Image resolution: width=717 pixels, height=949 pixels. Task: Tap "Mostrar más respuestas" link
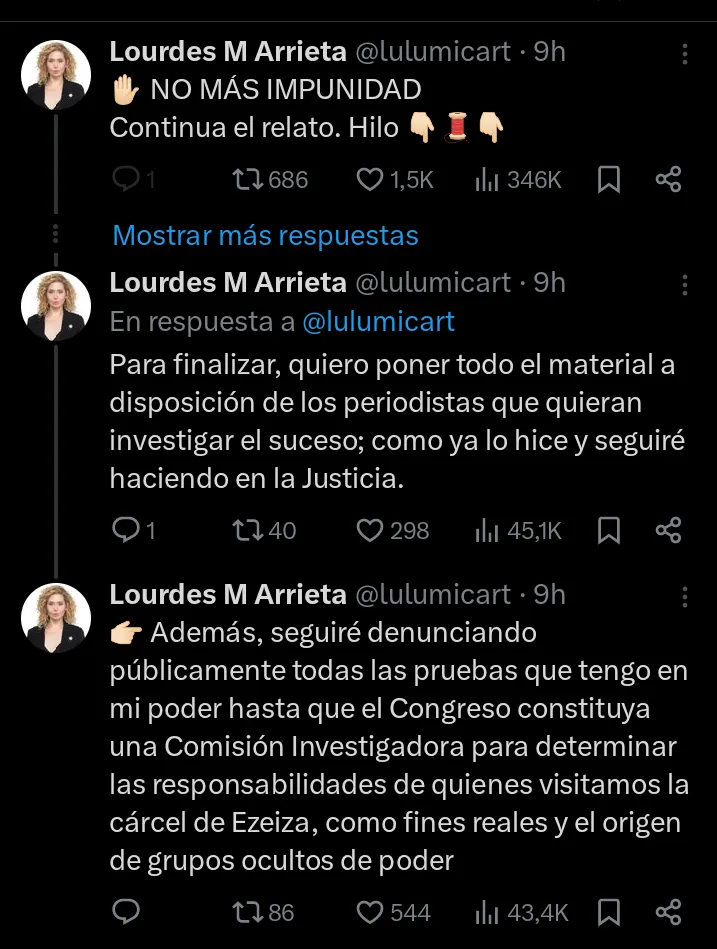(265, 236)
